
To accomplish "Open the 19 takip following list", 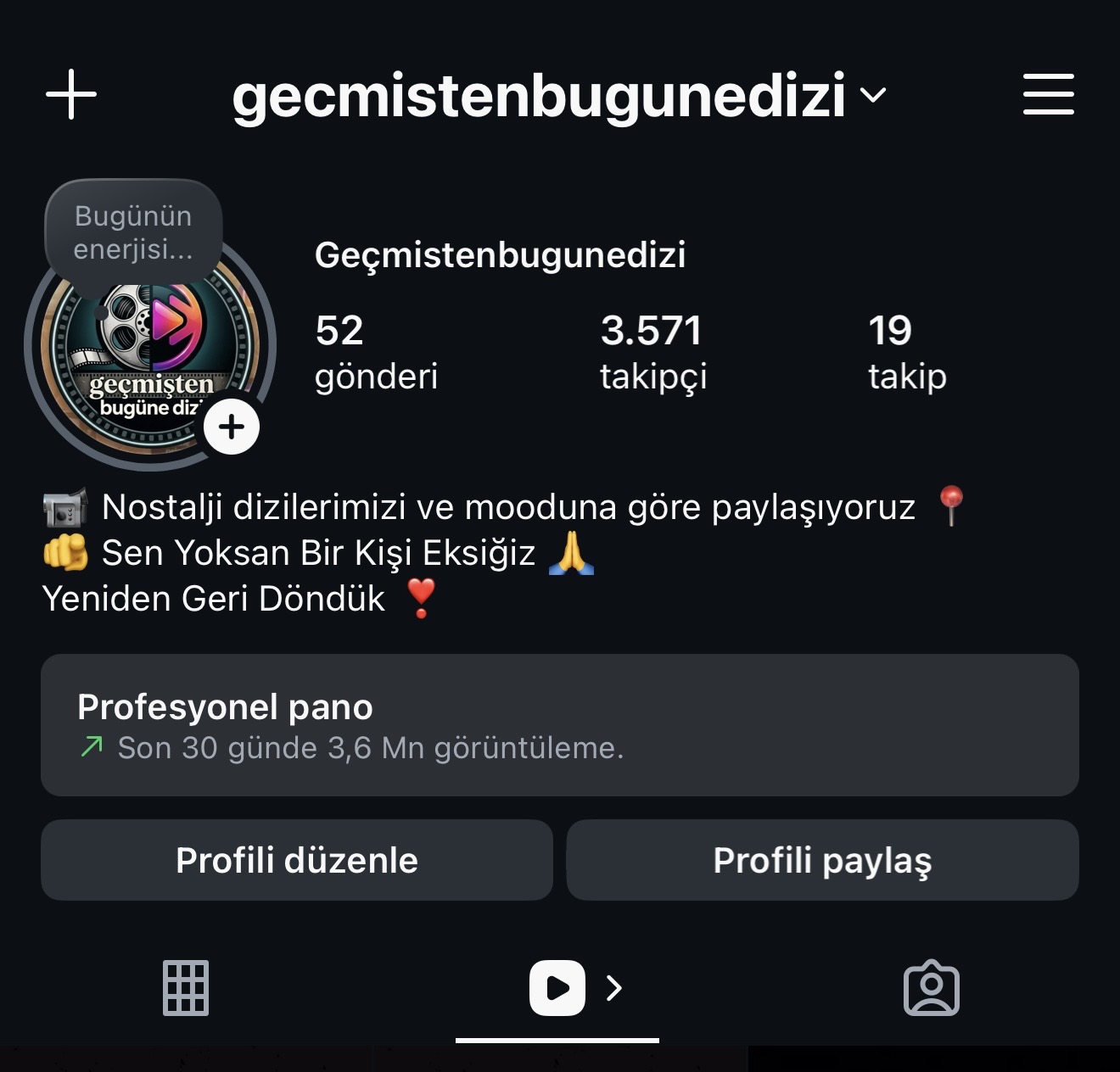I will (907, 353).
